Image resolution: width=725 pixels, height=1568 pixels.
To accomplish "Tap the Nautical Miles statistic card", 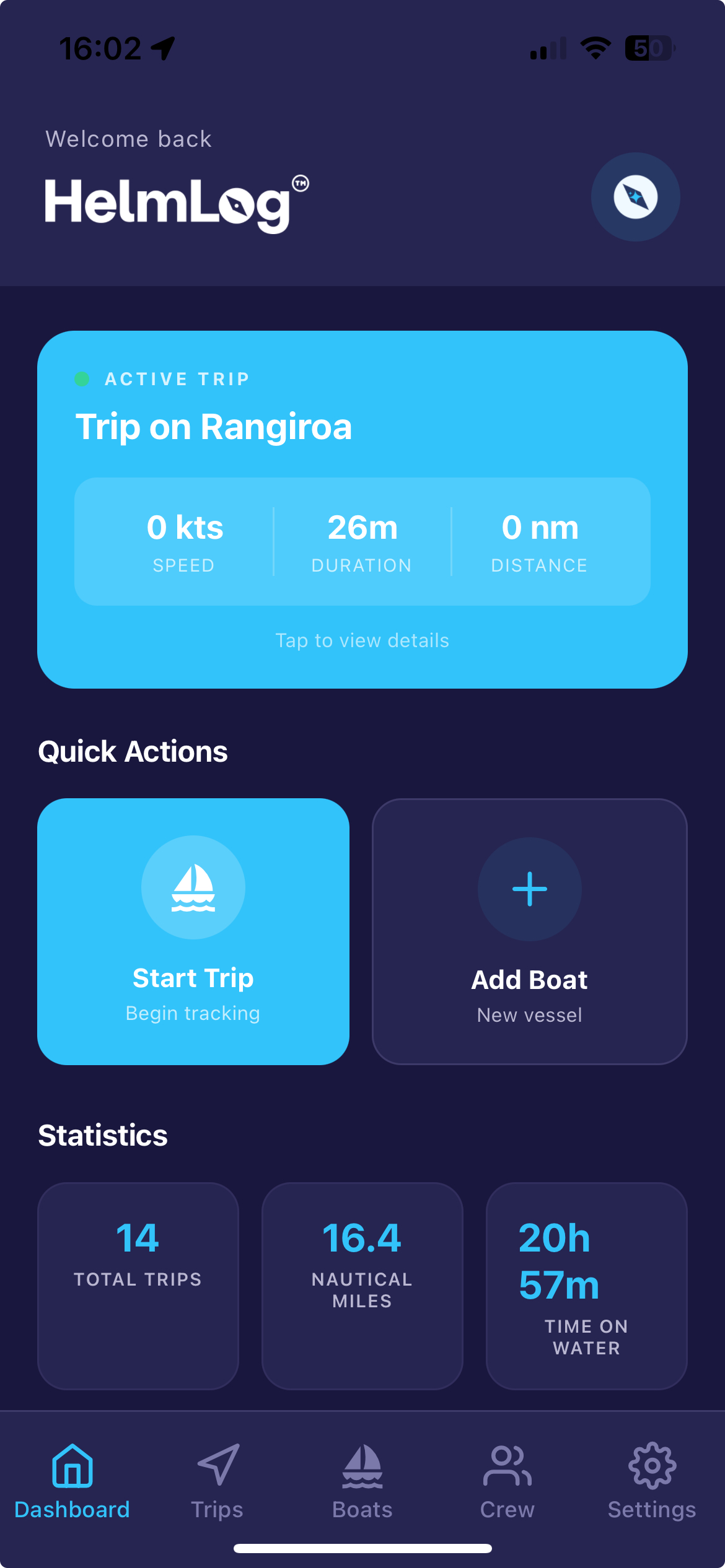I will point(362,1276).
